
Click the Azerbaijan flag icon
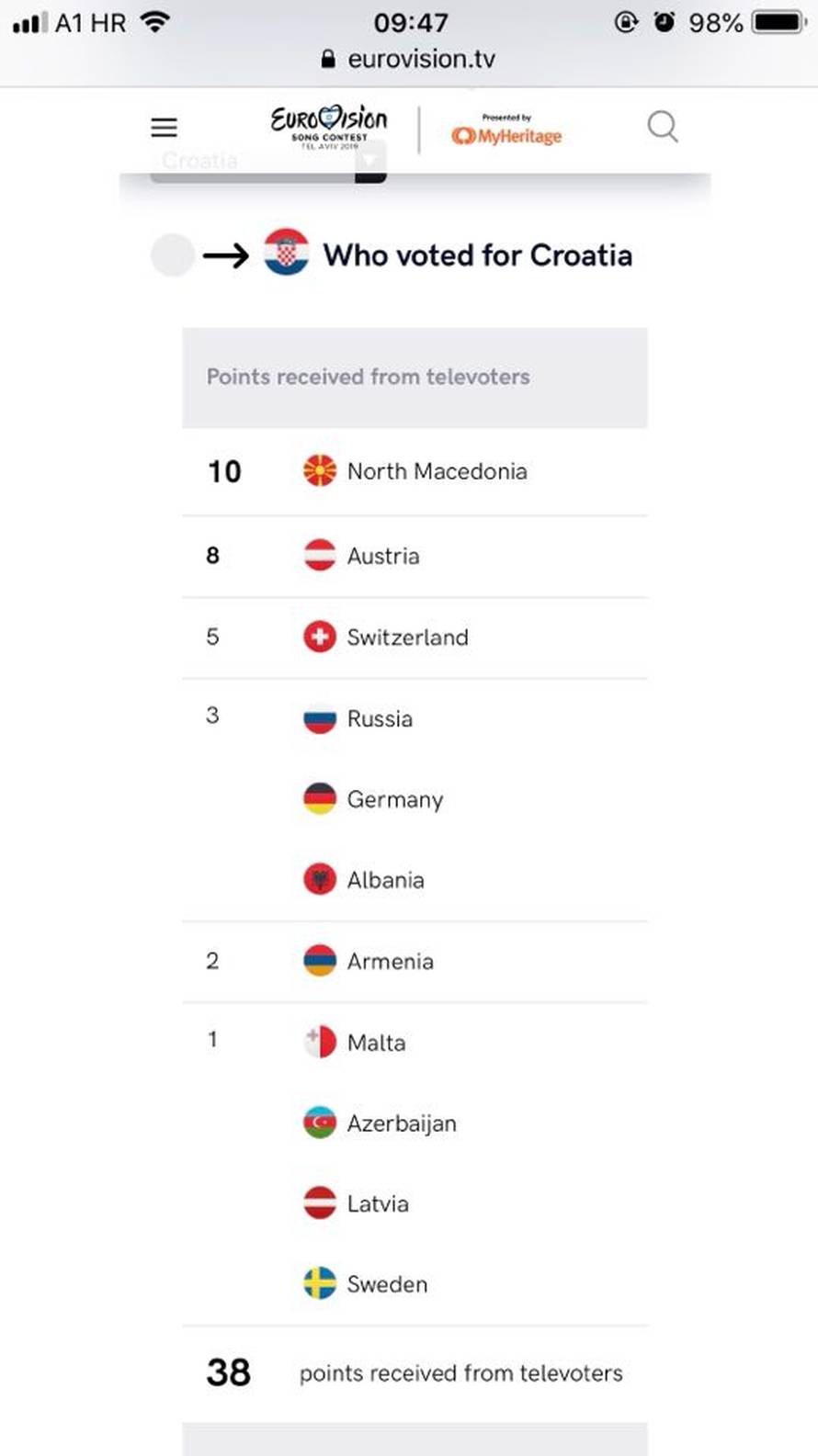[x=319, y=1123]
